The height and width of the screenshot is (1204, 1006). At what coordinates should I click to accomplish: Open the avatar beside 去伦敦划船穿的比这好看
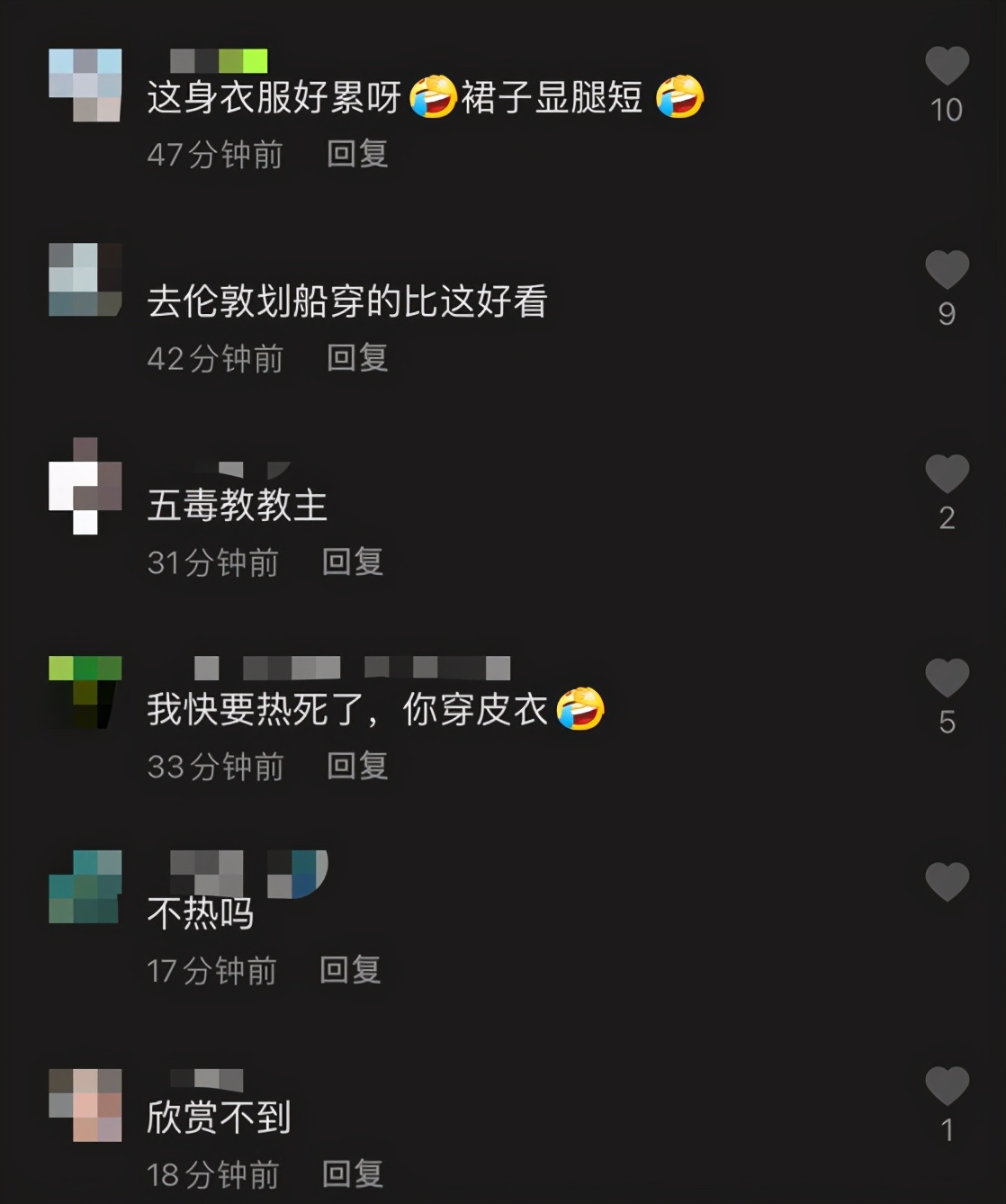click(85, 279)
